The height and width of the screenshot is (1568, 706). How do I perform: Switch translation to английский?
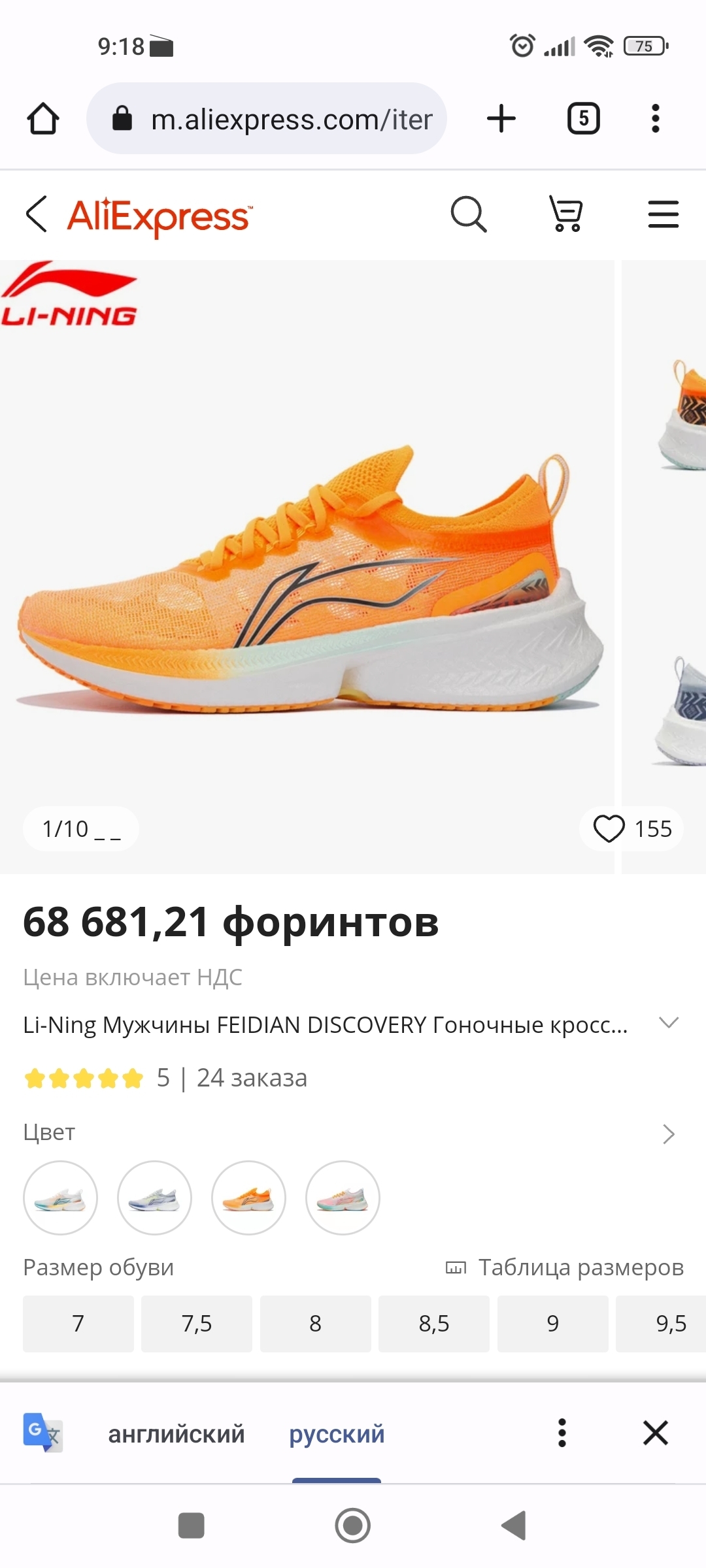176,1434
